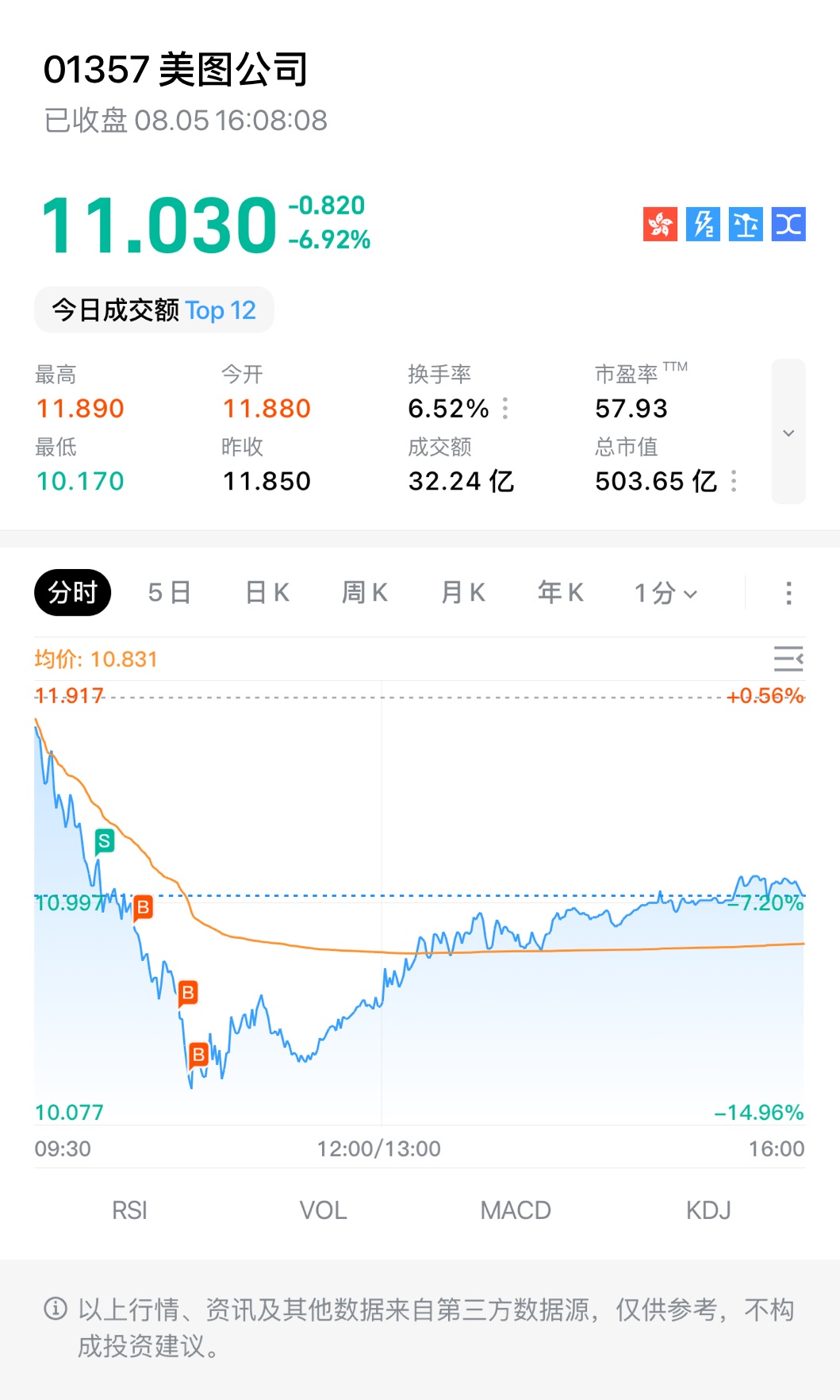
Task: Select the RSI indicator
Action: pos(129,1210)
